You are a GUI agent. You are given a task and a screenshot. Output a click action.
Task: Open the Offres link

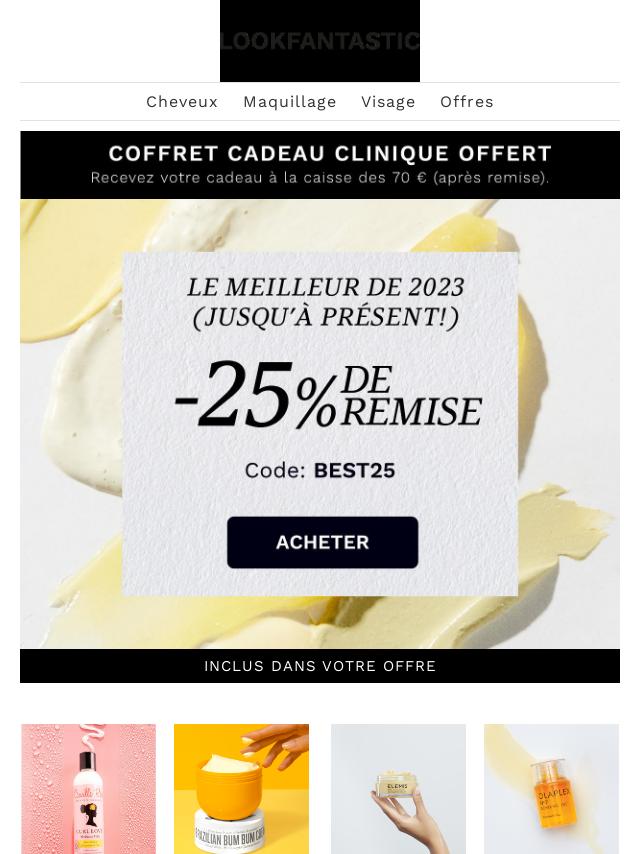coord(466,102)
